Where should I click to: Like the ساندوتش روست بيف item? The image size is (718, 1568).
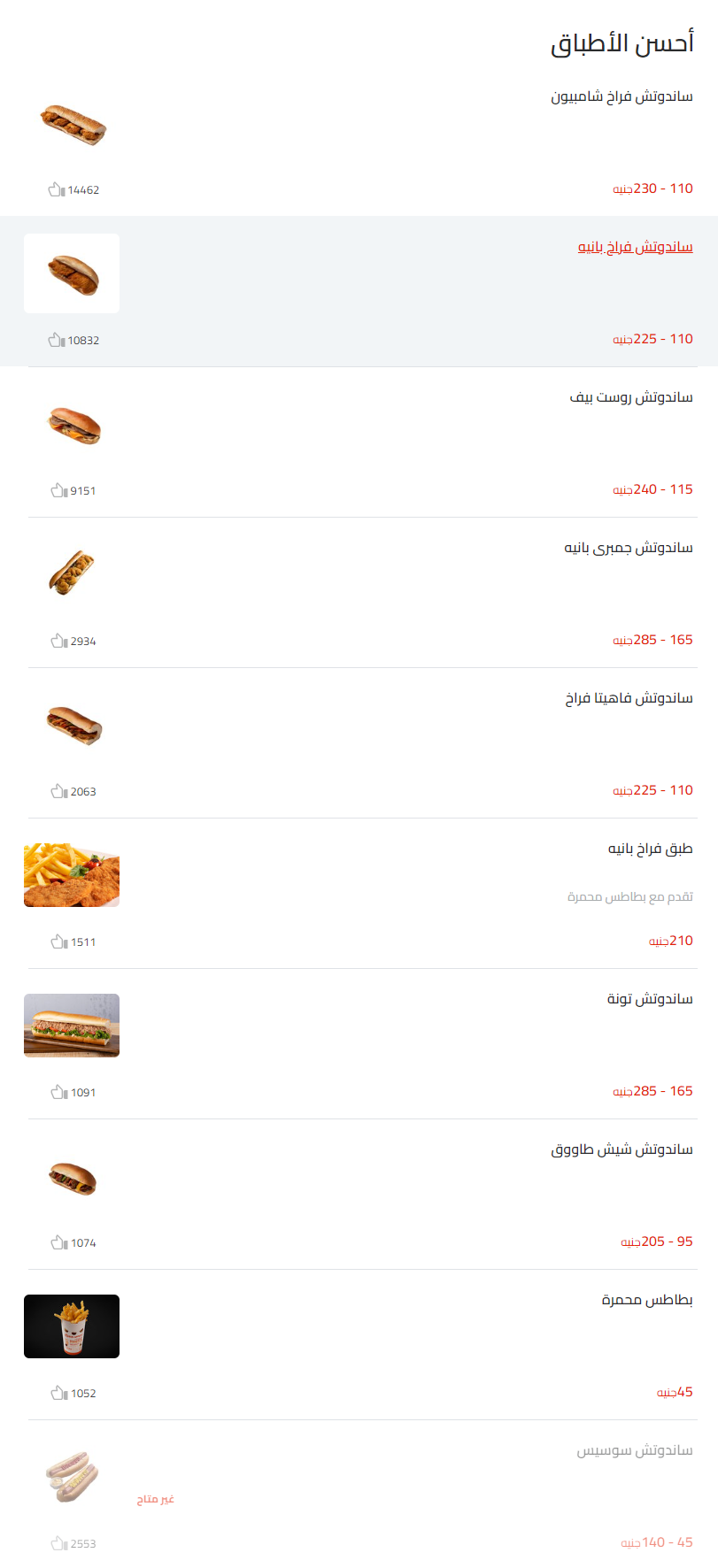(57, 490)
